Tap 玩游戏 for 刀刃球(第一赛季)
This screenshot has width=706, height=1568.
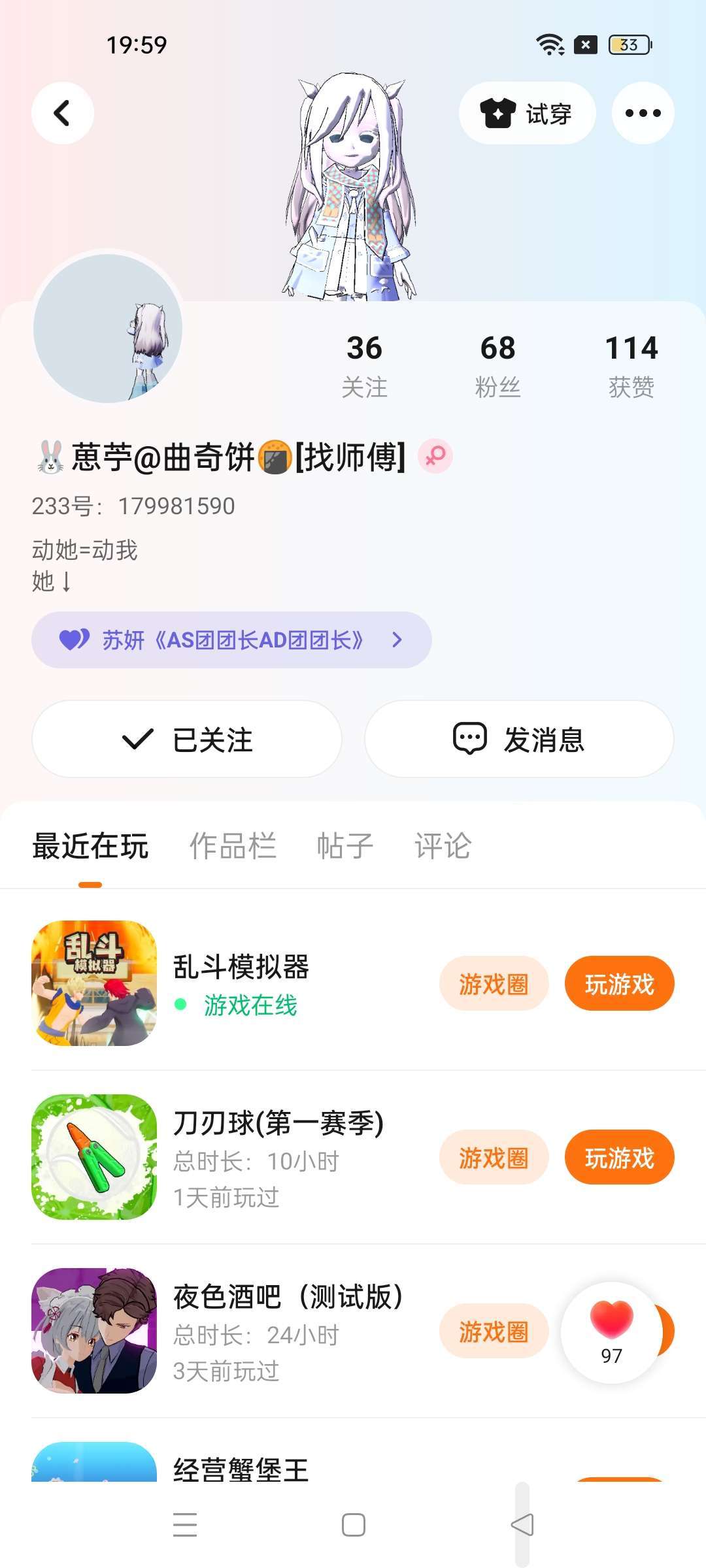(x=619, y=1157)
